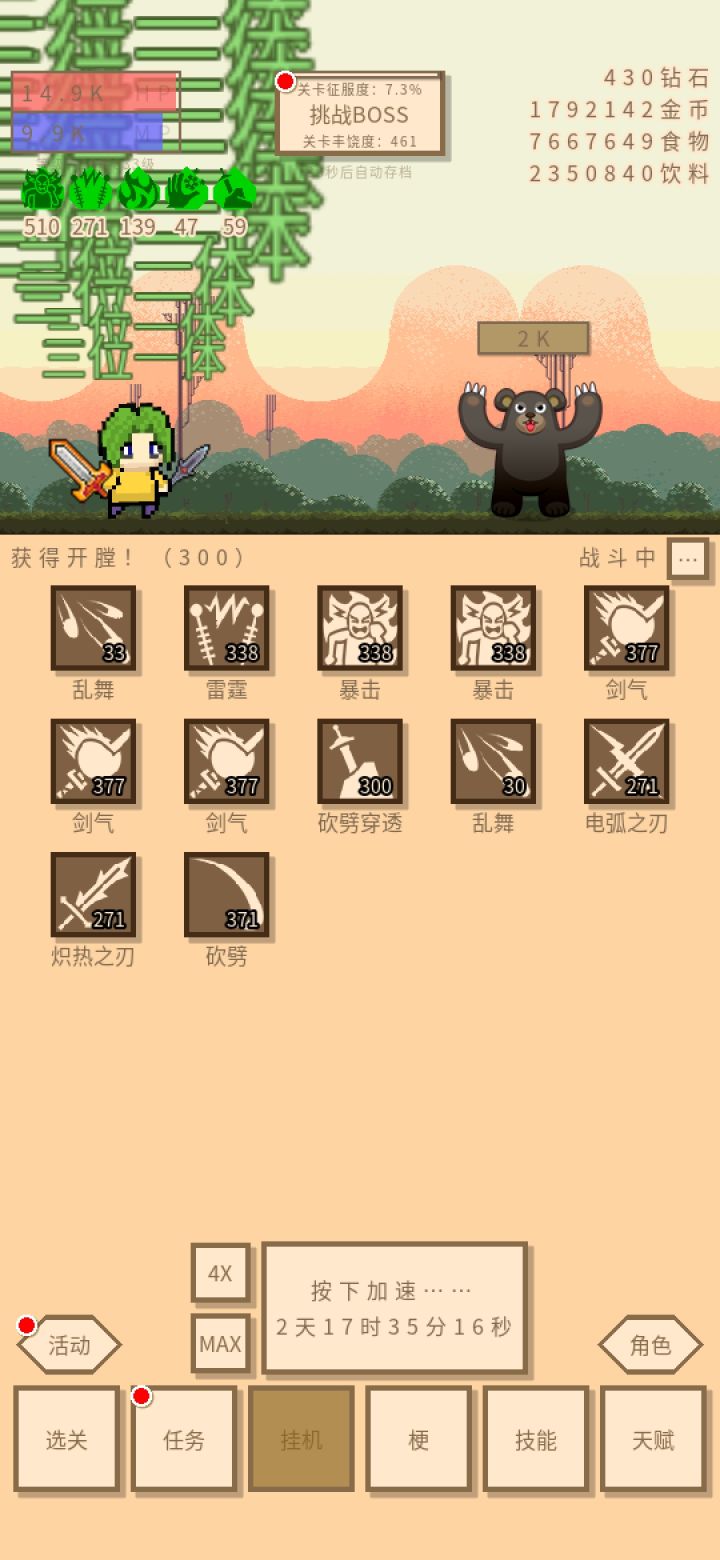This screenshot has width=720, height=1560.
Task: Toggle 挂机 idle mode off
Action: click(301, 1439)
